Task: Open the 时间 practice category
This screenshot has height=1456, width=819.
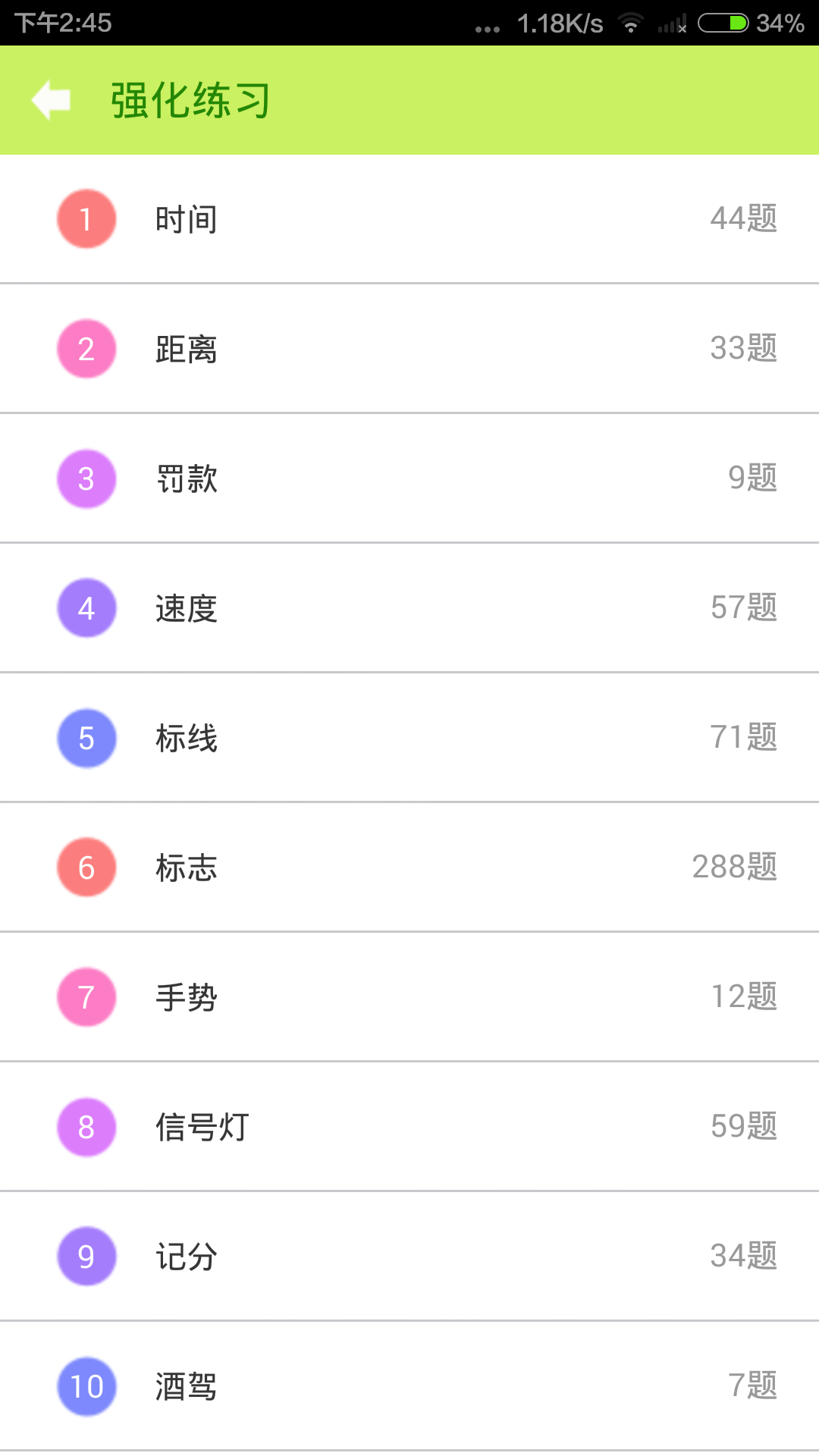Action: 409,219
